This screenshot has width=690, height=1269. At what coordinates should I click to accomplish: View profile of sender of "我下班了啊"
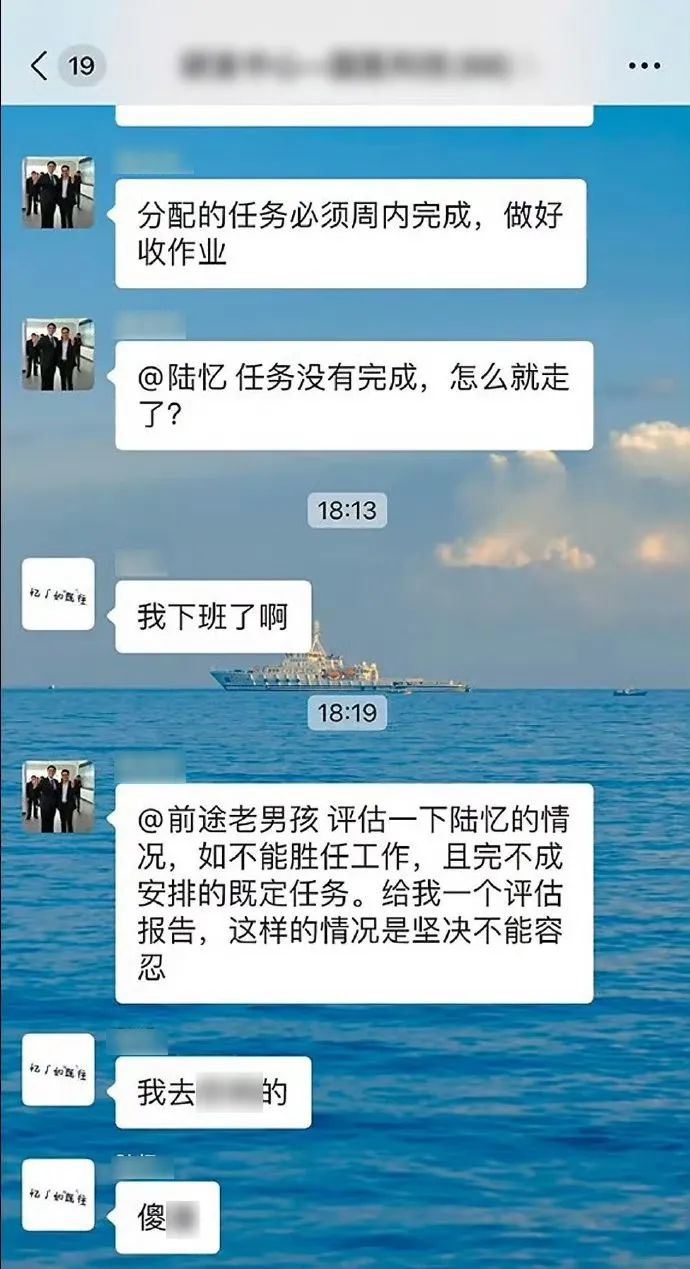58,594
